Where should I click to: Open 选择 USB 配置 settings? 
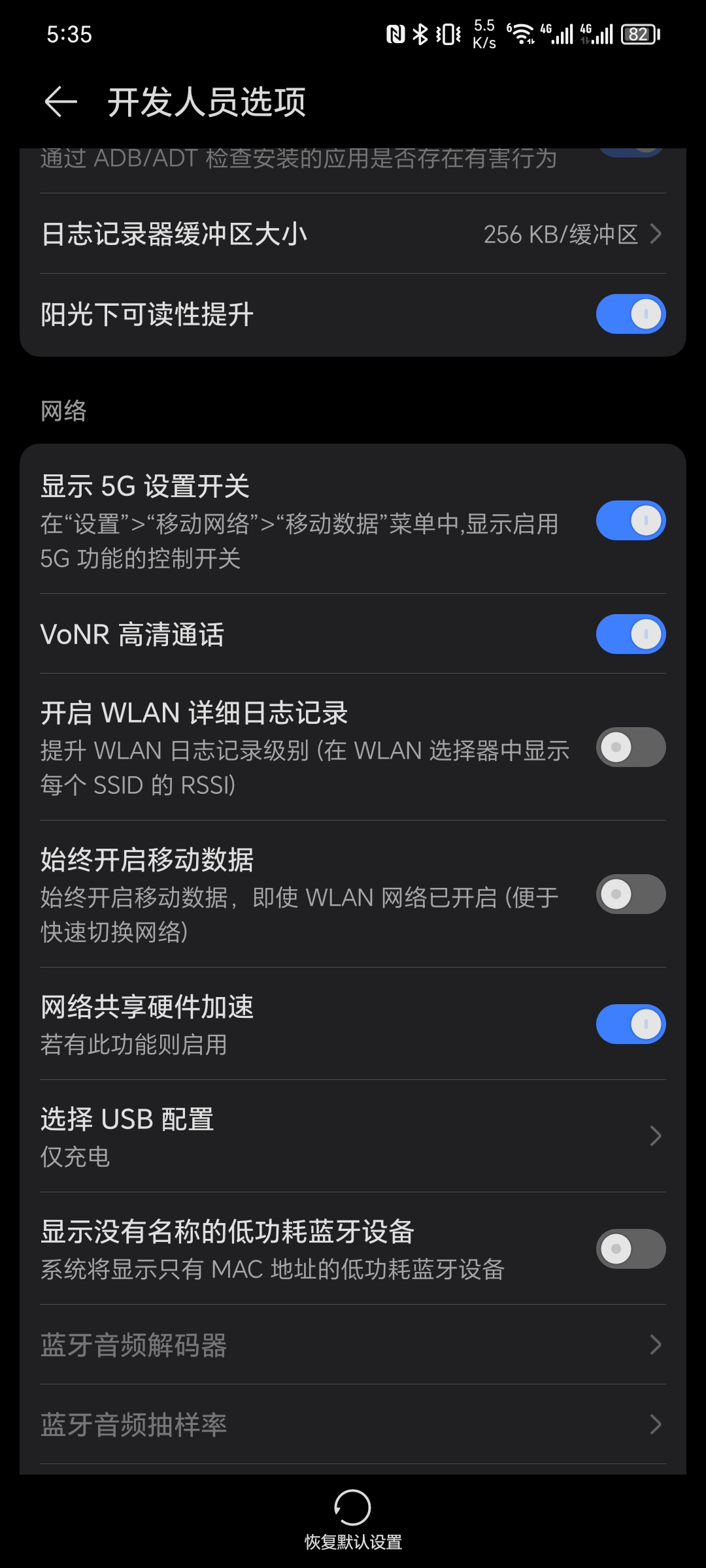click(353, 1135)
